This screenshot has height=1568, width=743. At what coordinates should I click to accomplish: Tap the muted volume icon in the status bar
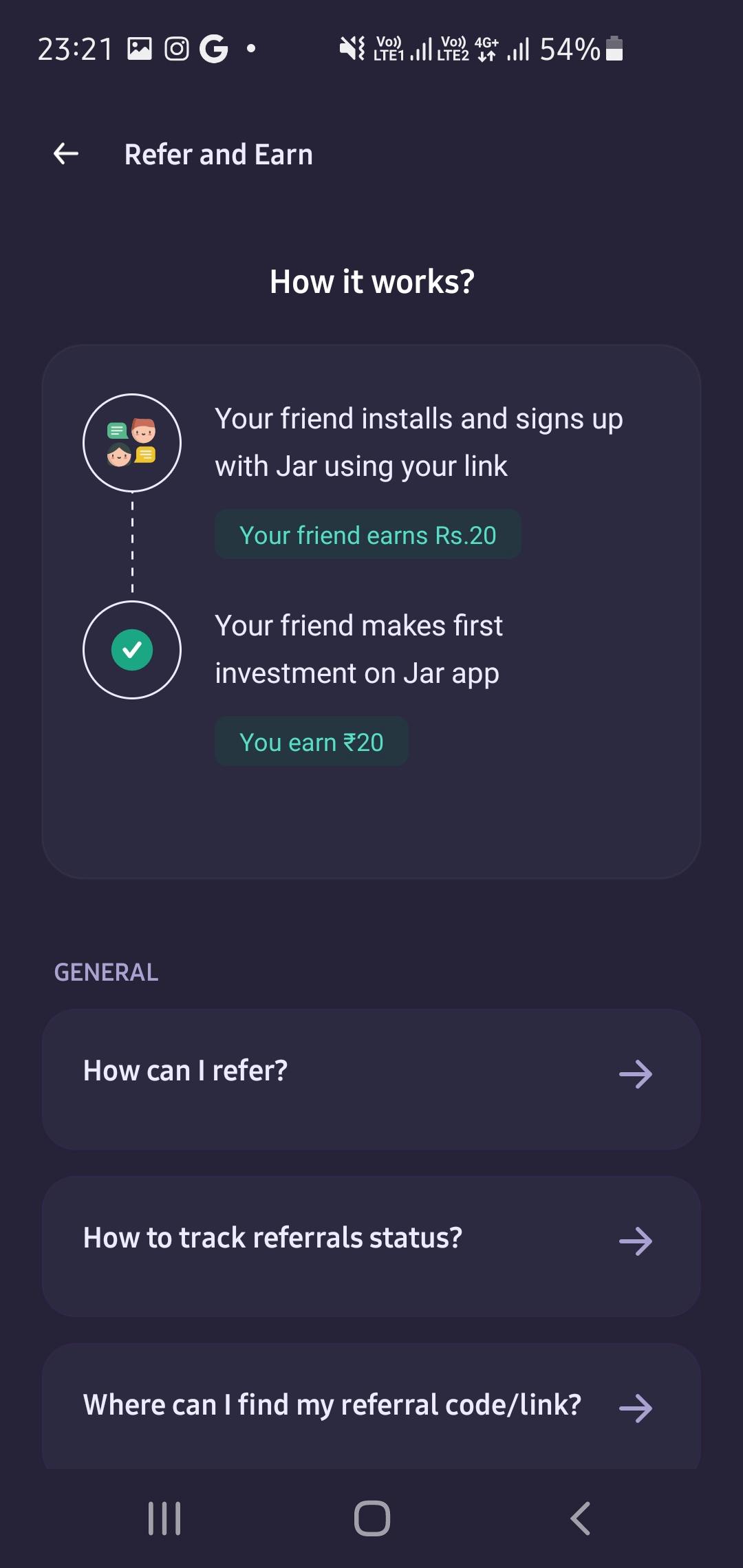pyautogui.click(x=351, y=48)
